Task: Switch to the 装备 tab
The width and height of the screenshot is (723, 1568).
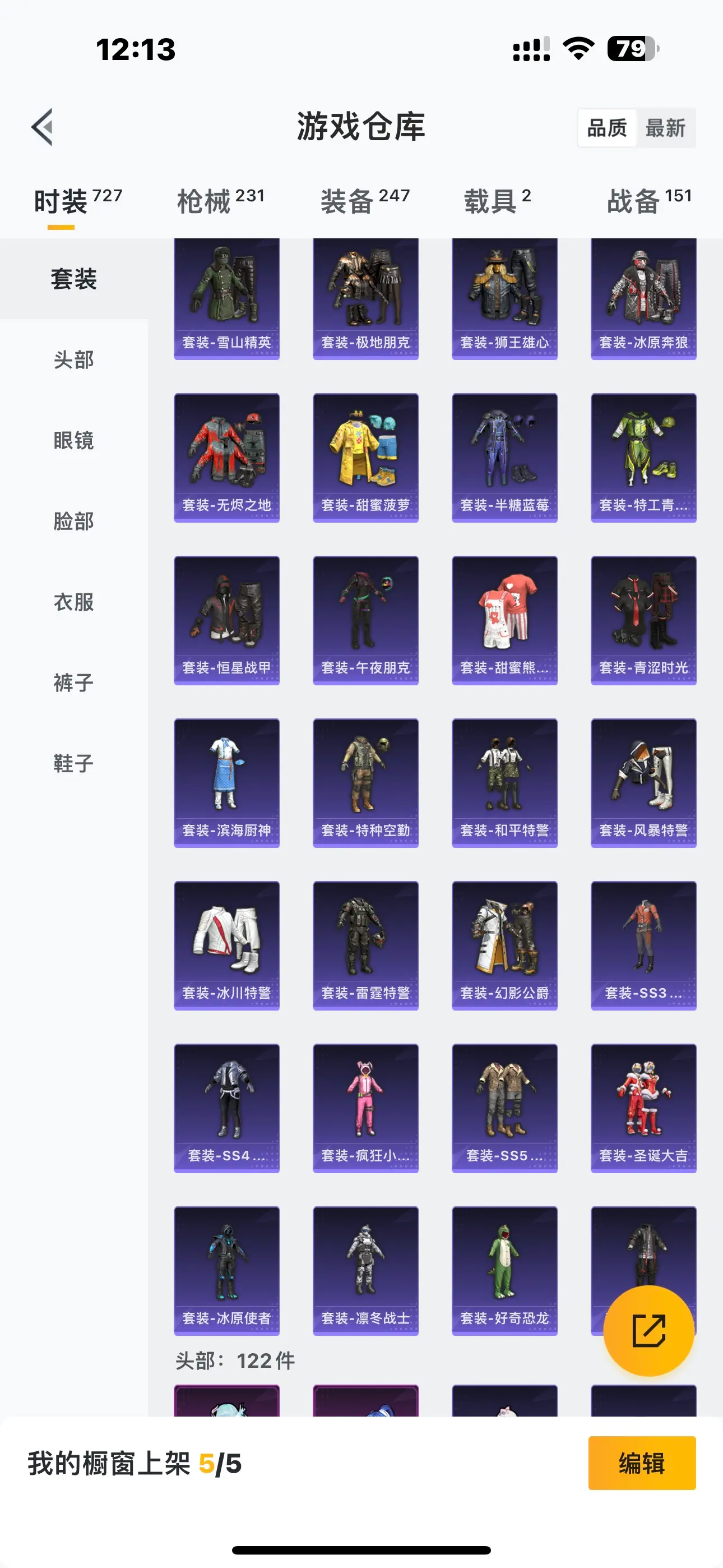Action: point(364,201)
